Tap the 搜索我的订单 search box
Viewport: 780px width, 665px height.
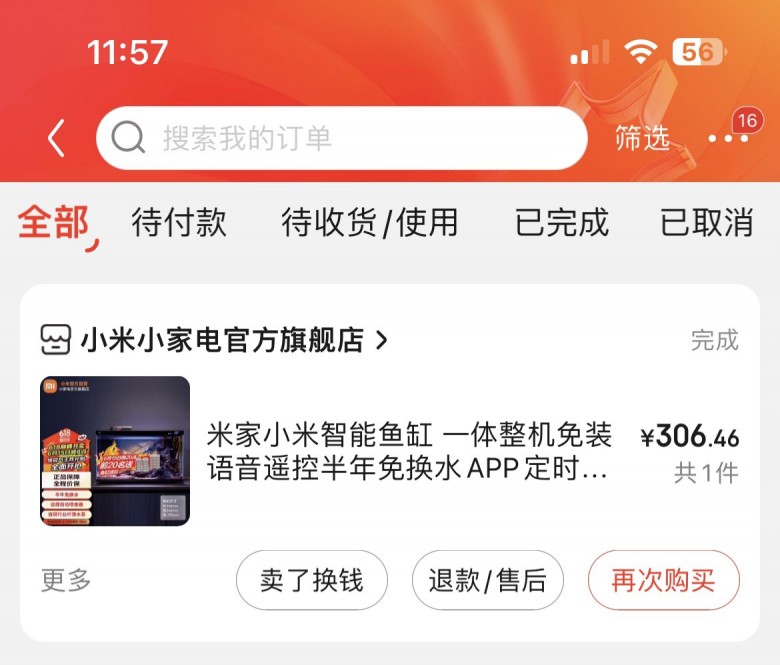(341, 138)
